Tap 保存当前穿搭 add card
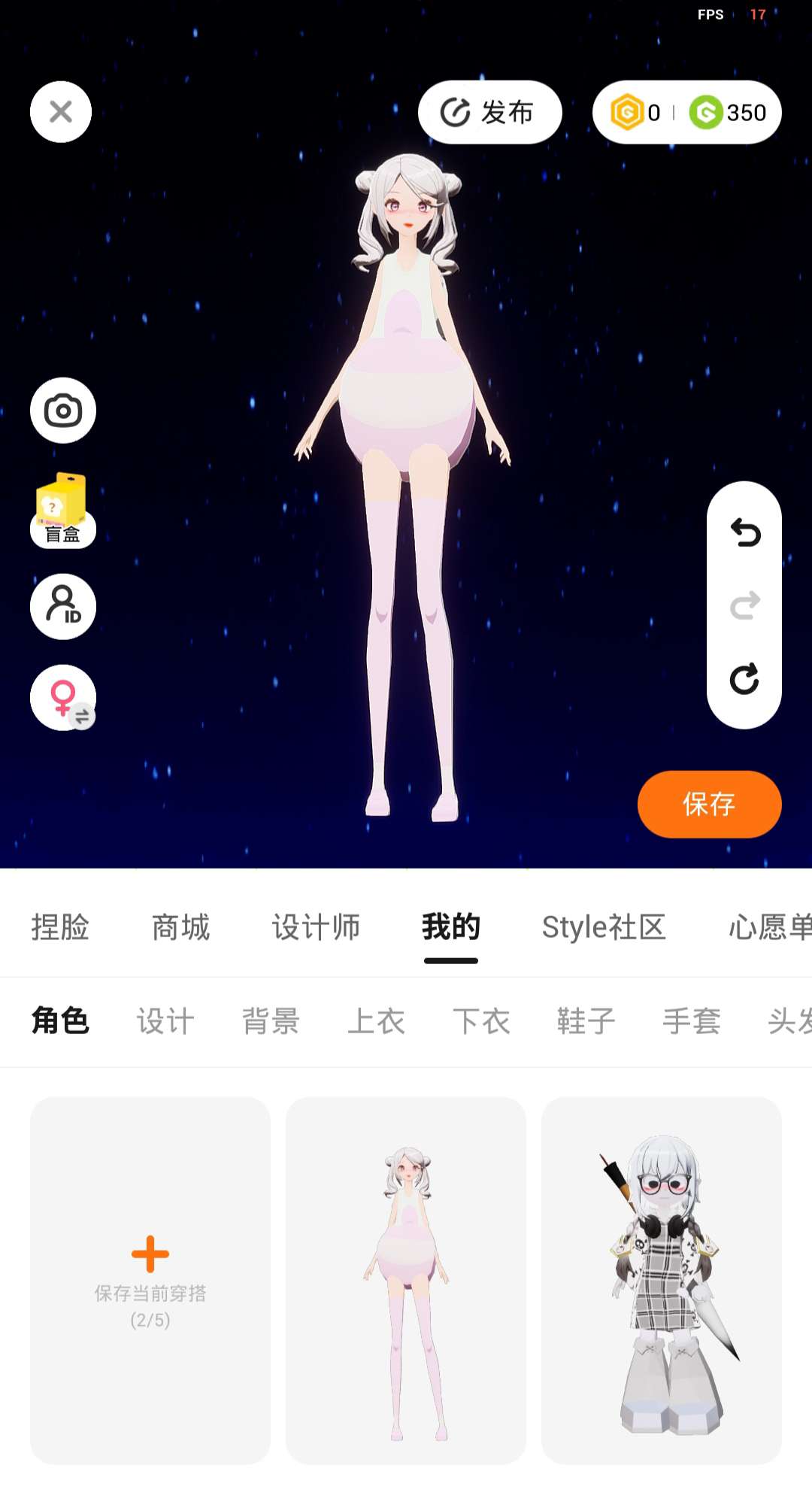This screenshot has height=1492, width=812. coord(150,1280)
